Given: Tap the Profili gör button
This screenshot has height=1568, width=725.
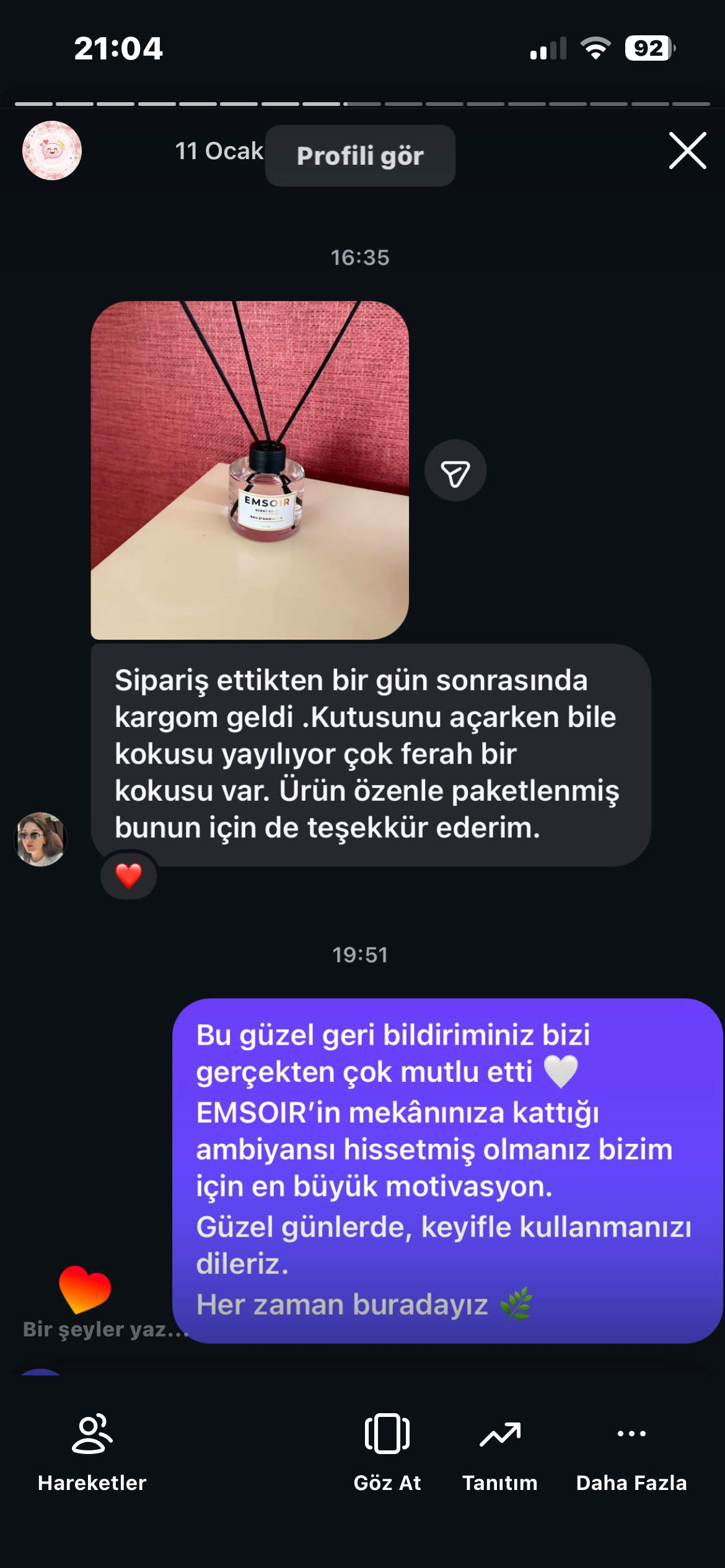Looking at the screenshot, I should point(360,155).
